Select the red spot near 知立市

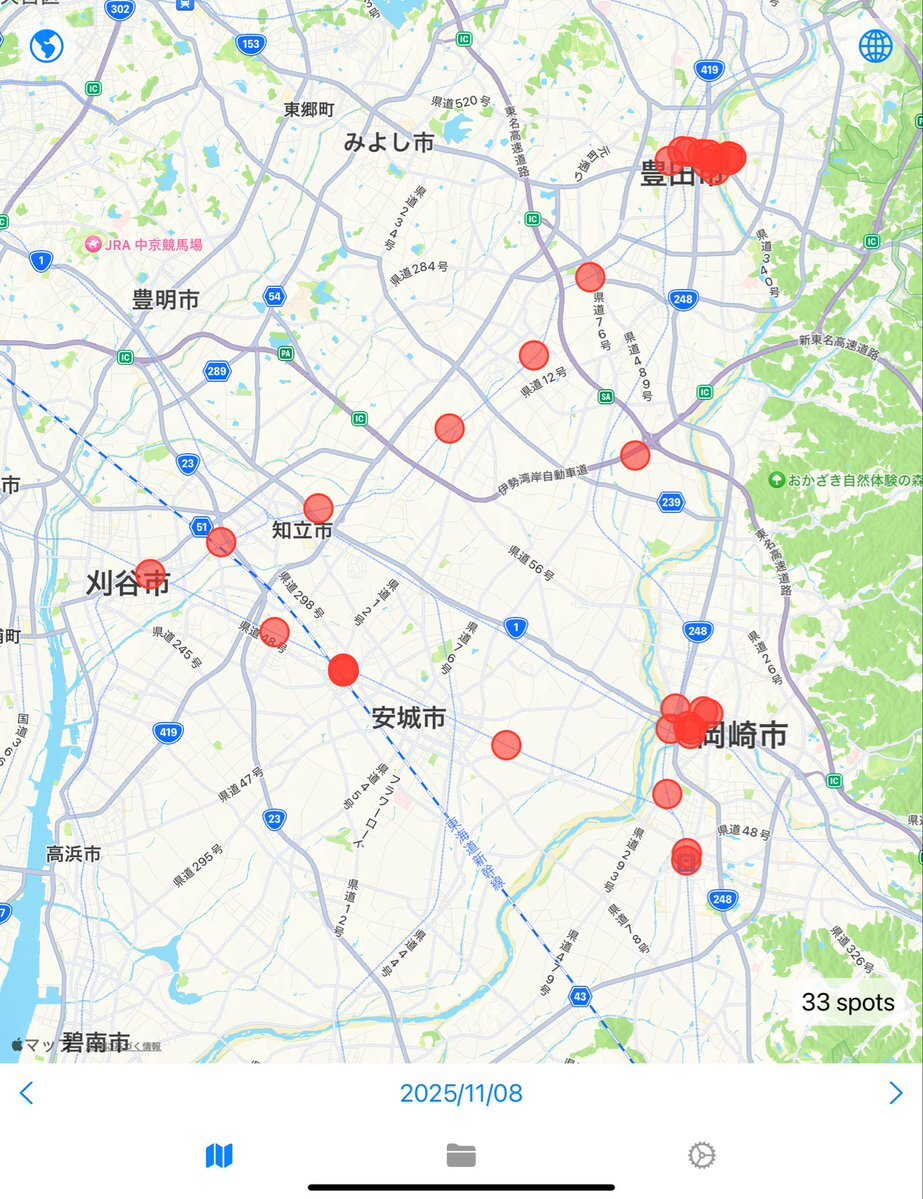[x=318, y=508]
